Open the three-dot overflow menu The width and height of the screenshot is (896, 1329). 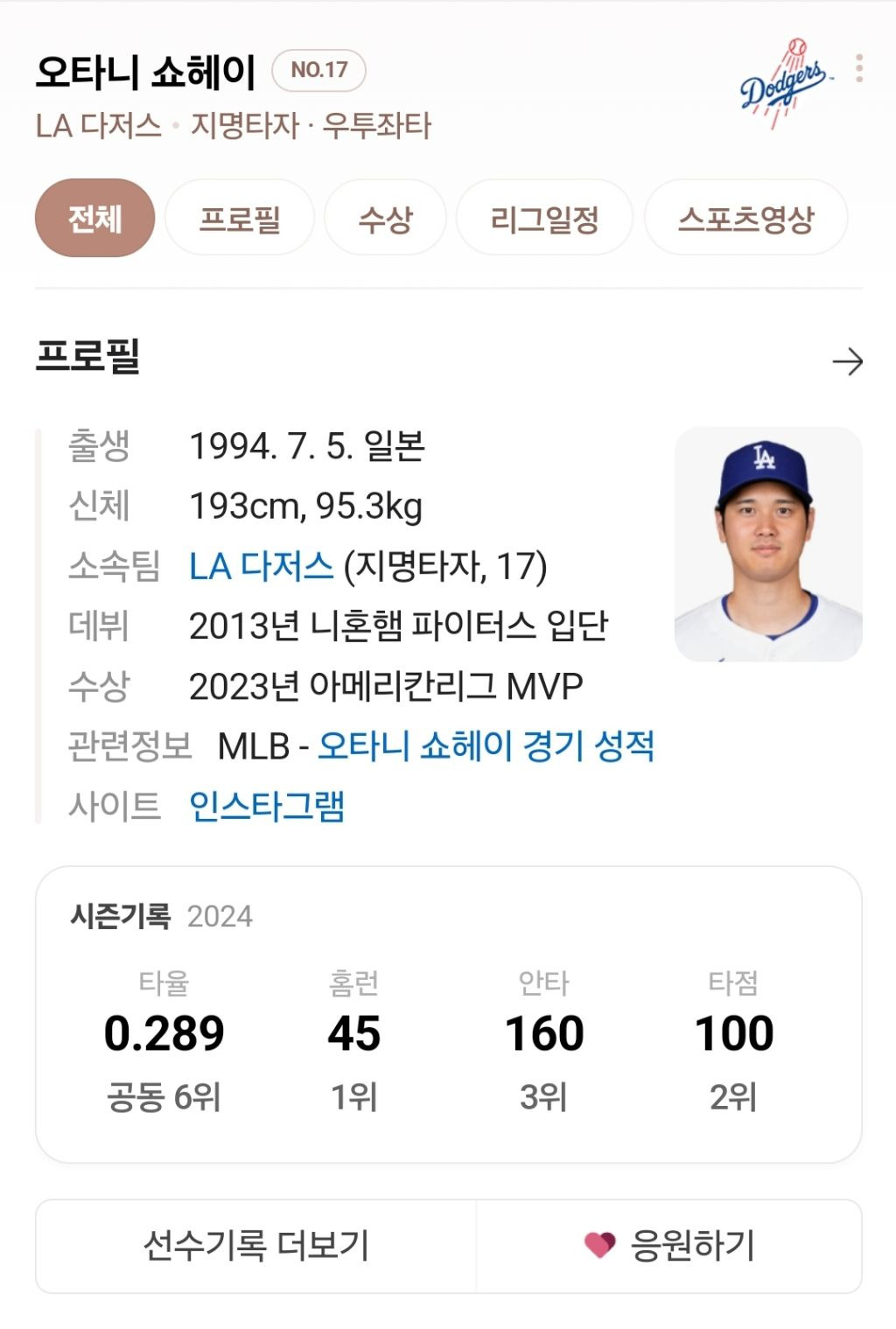tap(859, 68)
